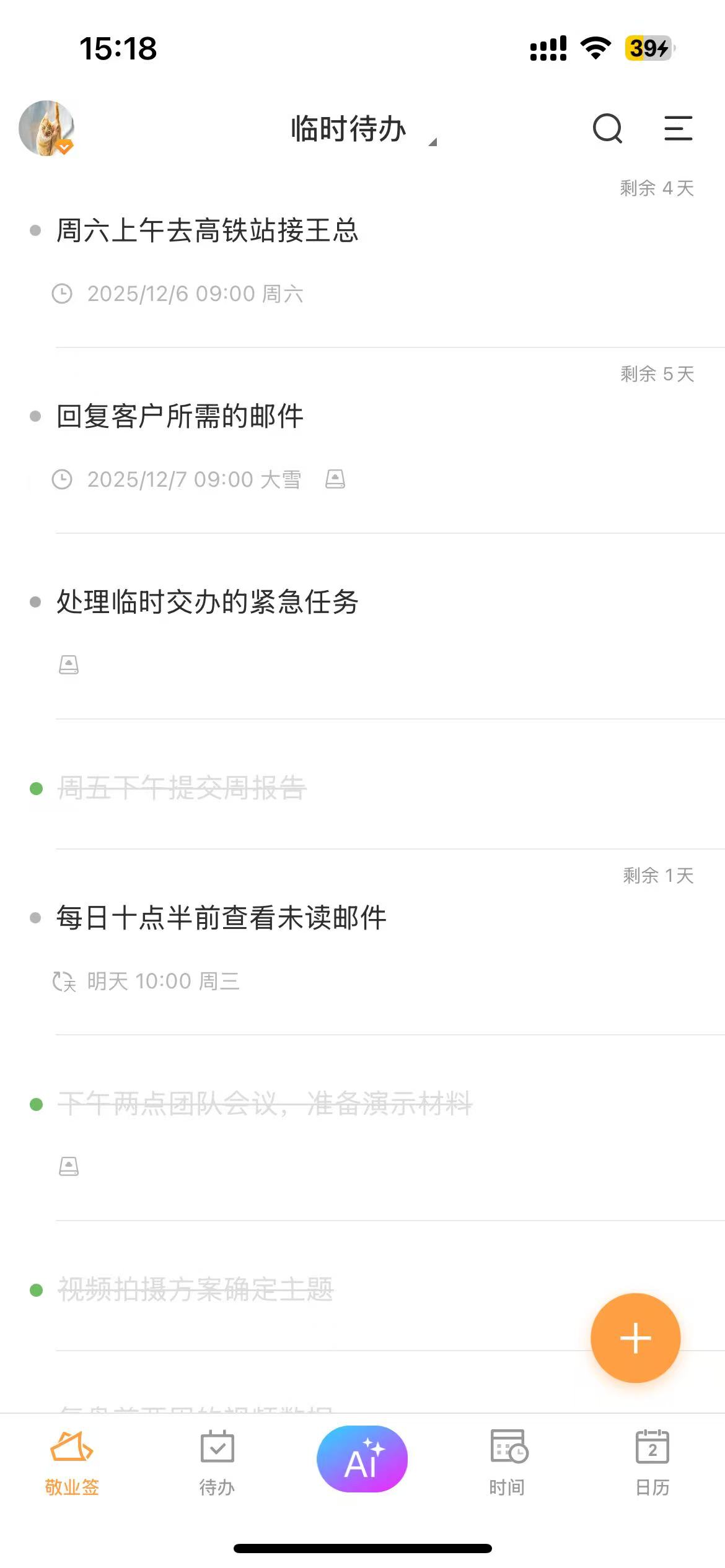Switch to the 时间 tab
725x1568 pixels.
point(507,1461)
